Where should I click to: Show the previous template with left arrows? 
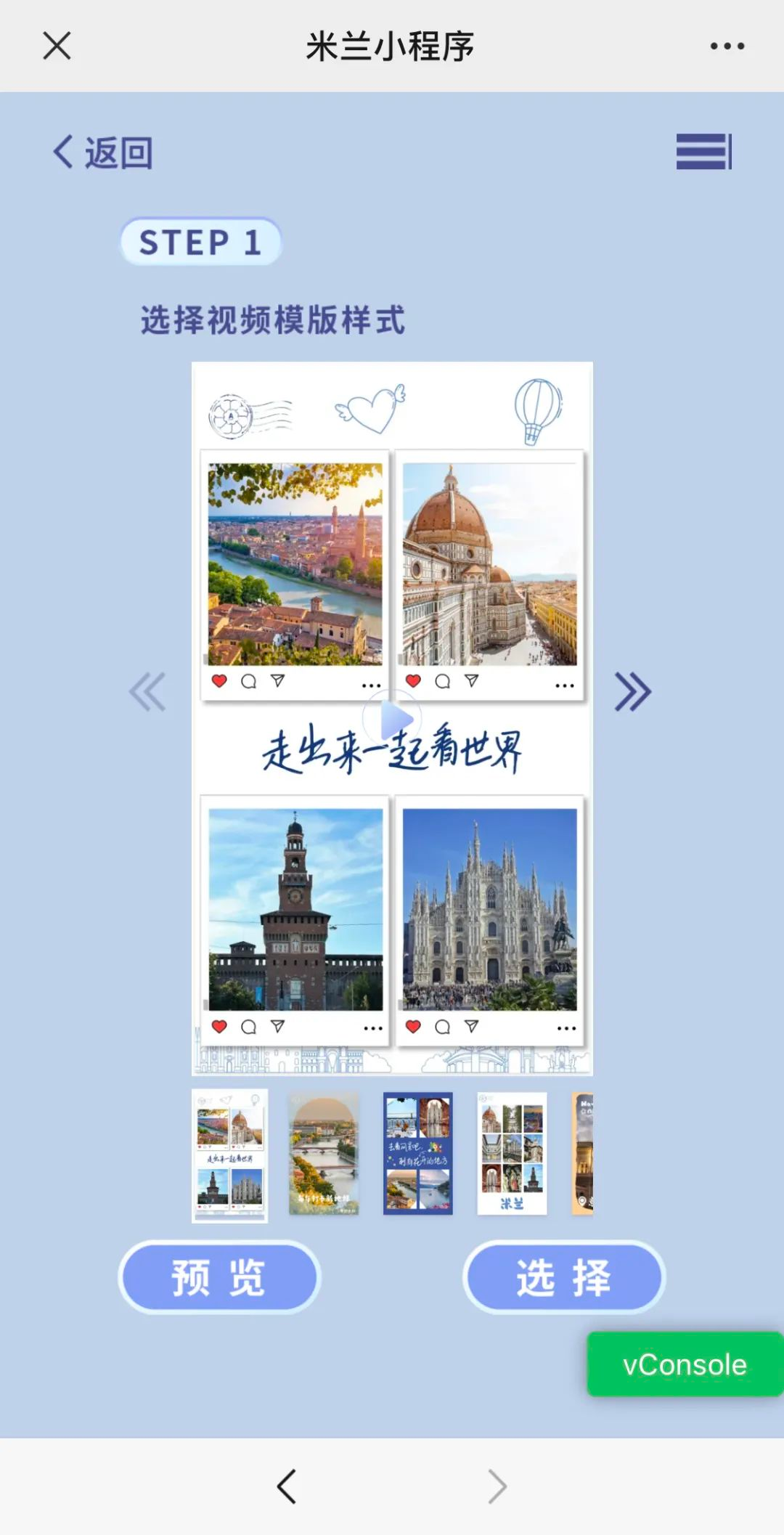coord(147,692)
